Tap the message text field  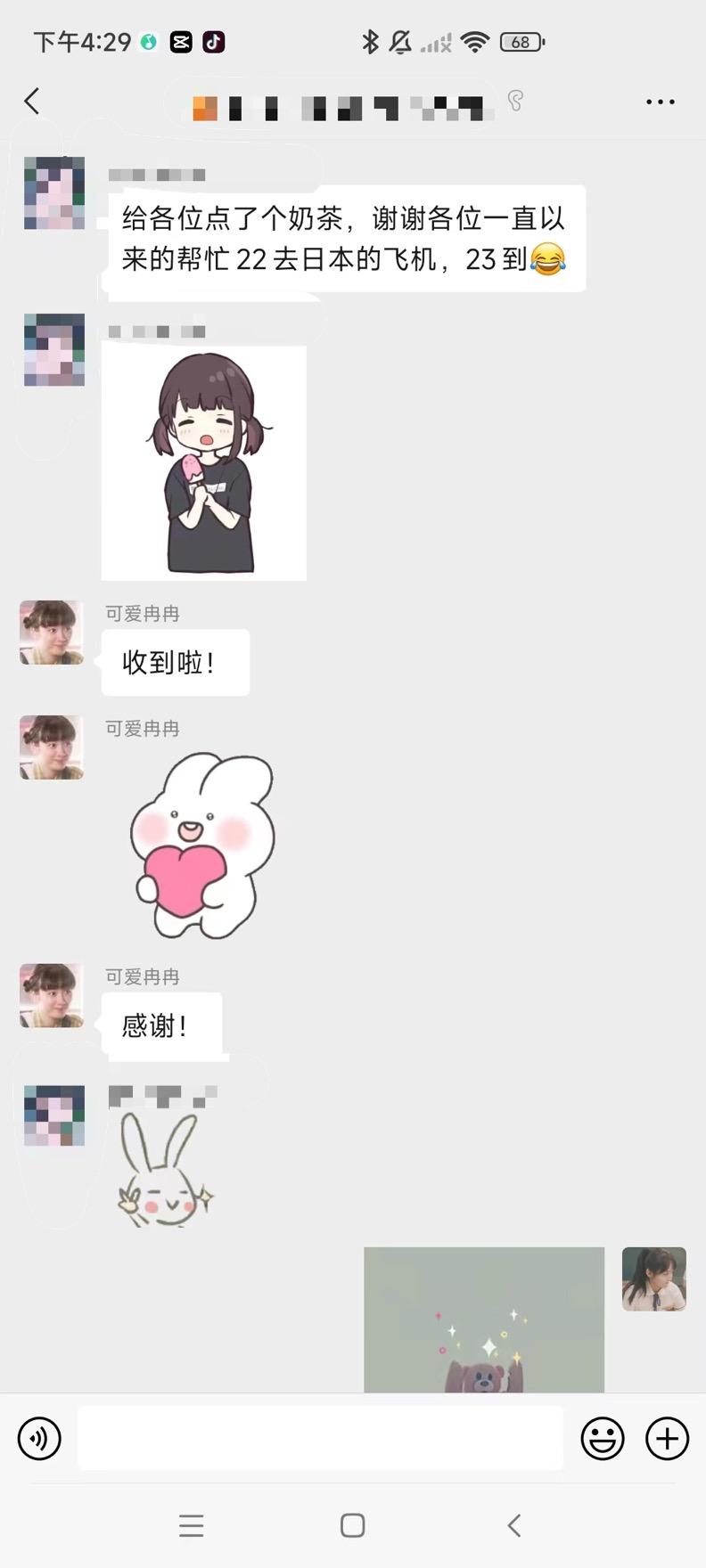point(320,1438)
